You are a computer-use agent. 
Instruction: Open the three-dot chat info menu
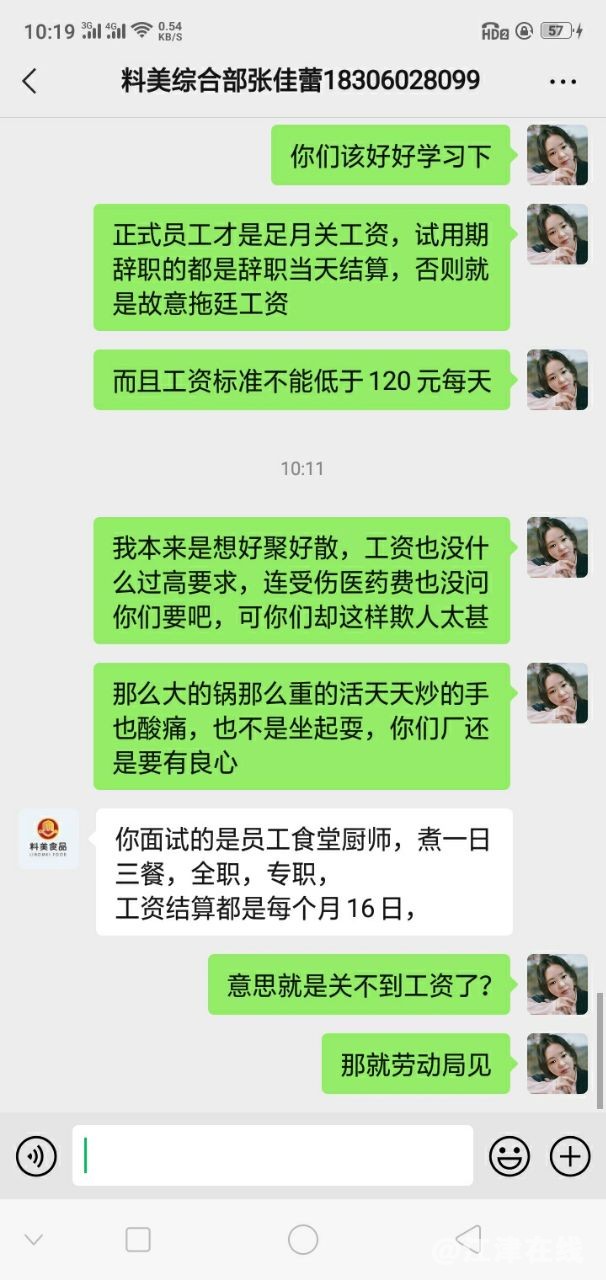563,82
